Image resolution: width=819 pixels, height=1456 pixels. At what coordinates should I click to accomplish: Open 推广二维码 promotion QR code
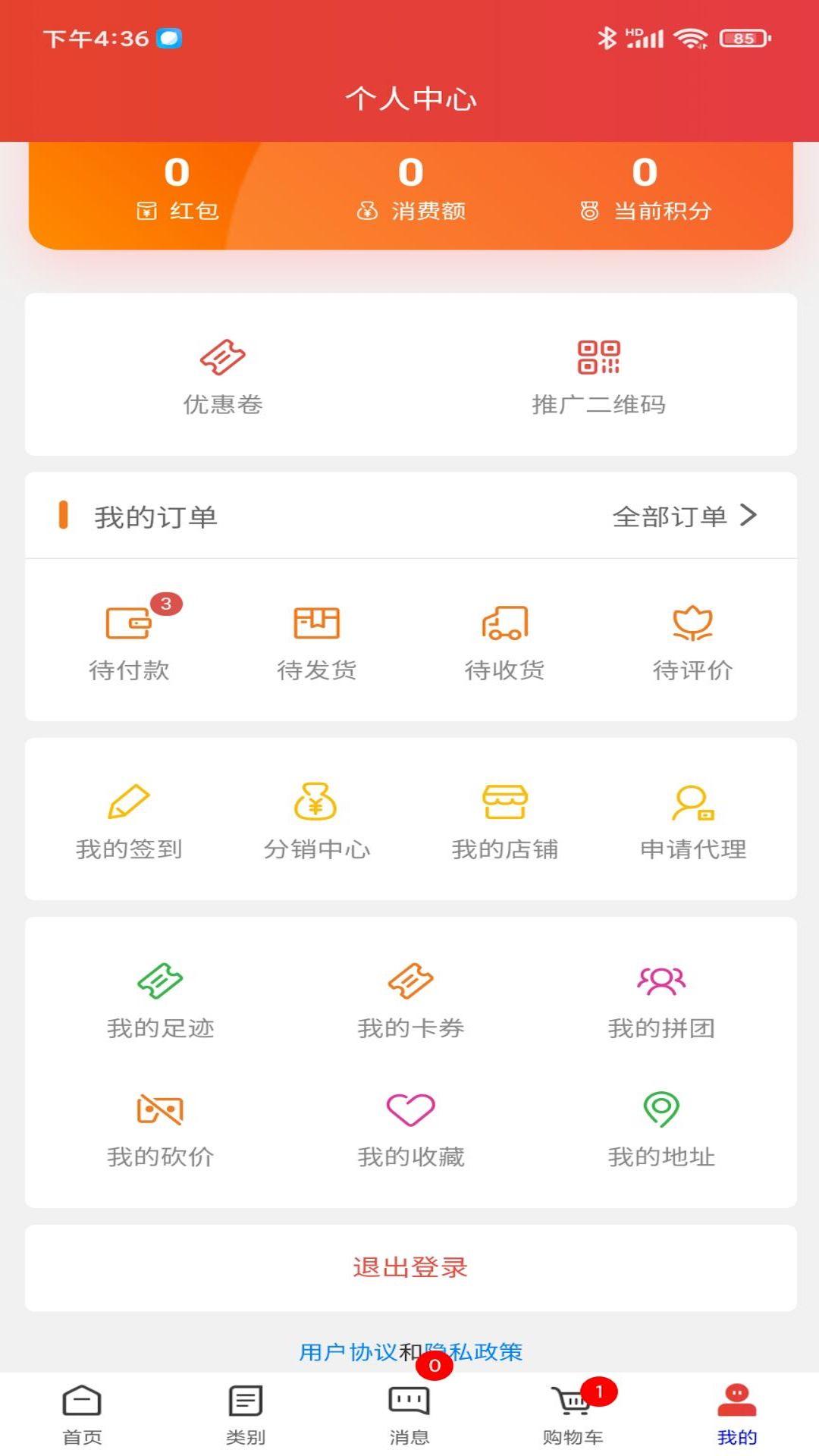click(x=598, y=377)
